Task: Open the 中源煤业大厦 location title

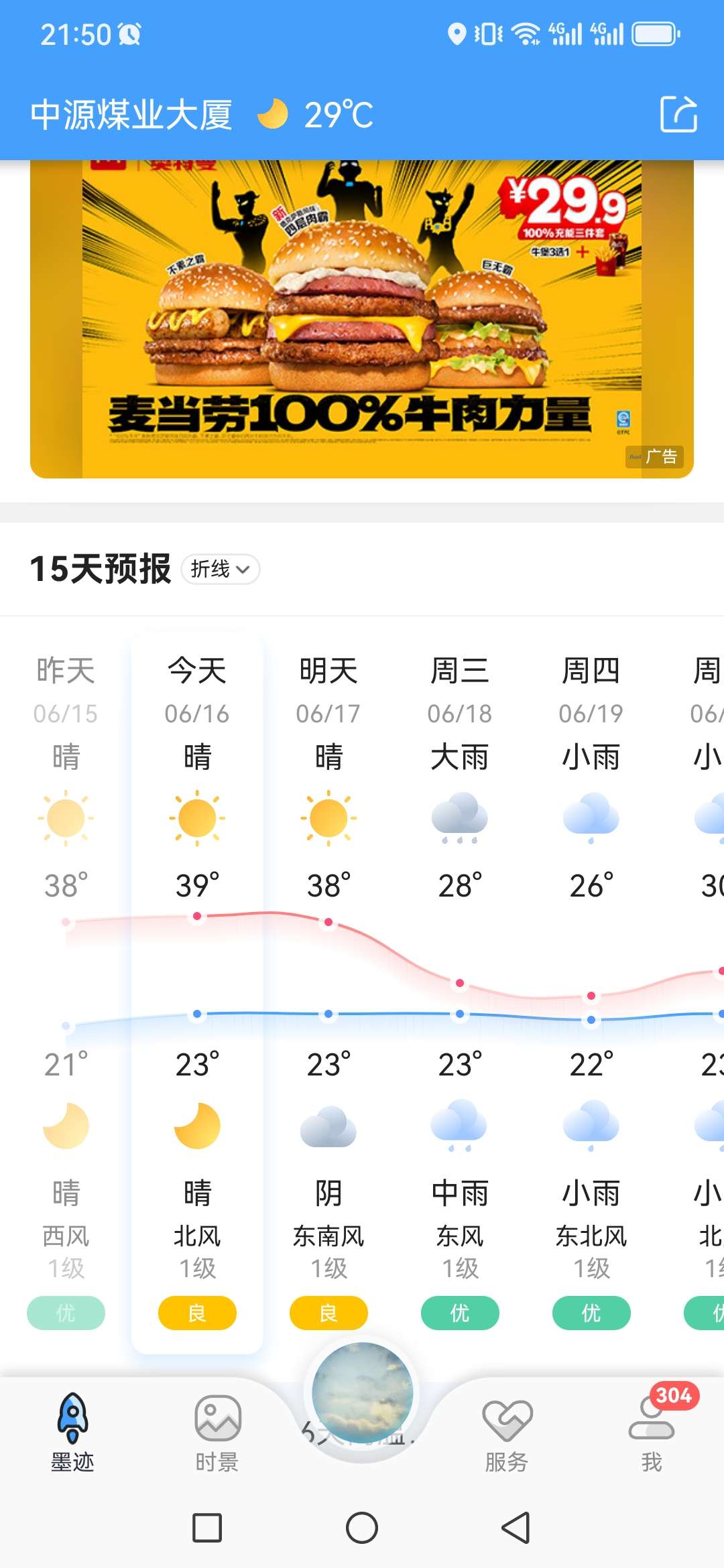Action: (131, 115)
